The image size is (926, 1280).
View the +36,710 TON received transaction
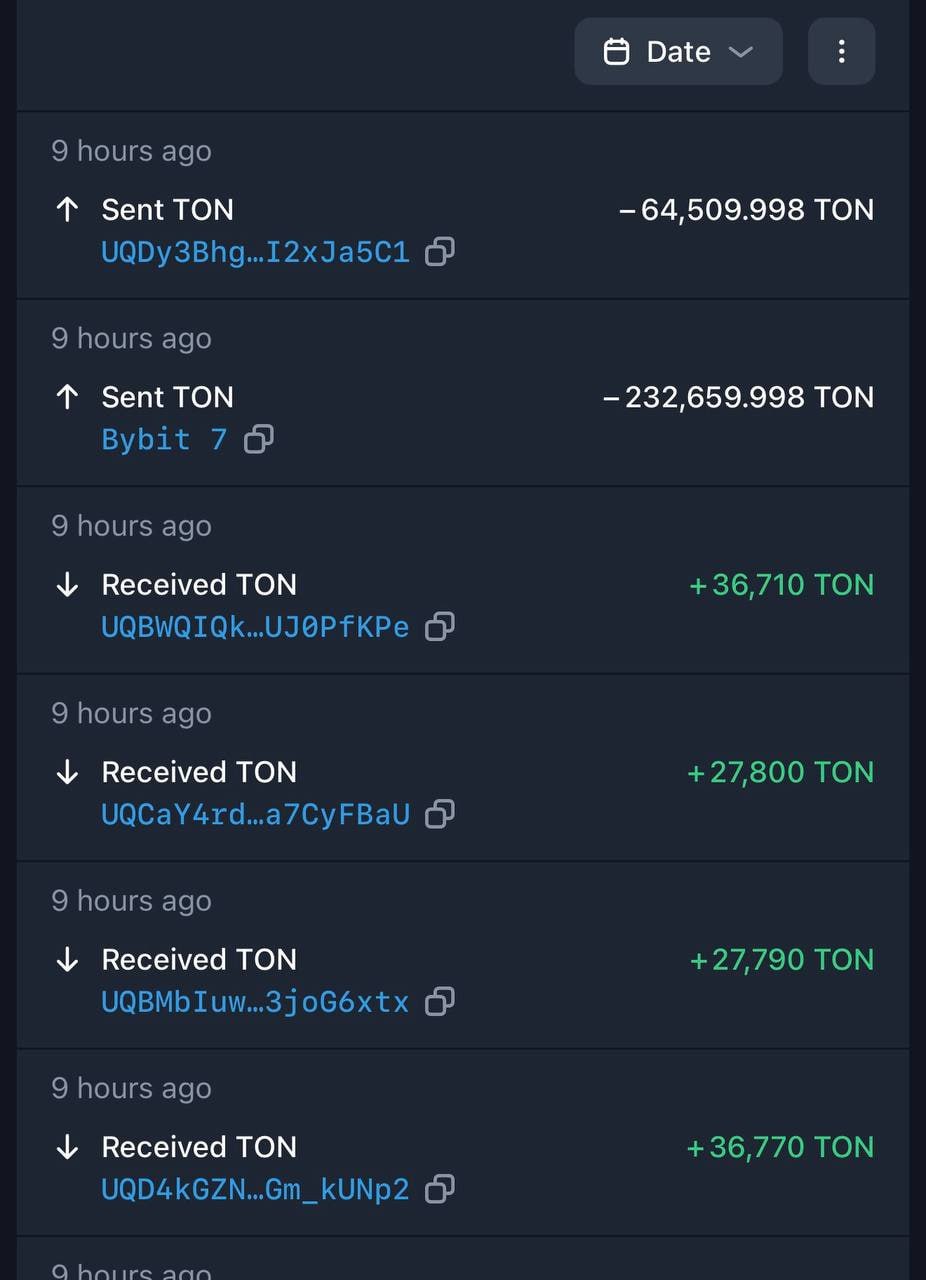pyautogui.click(x=781, y=585)
